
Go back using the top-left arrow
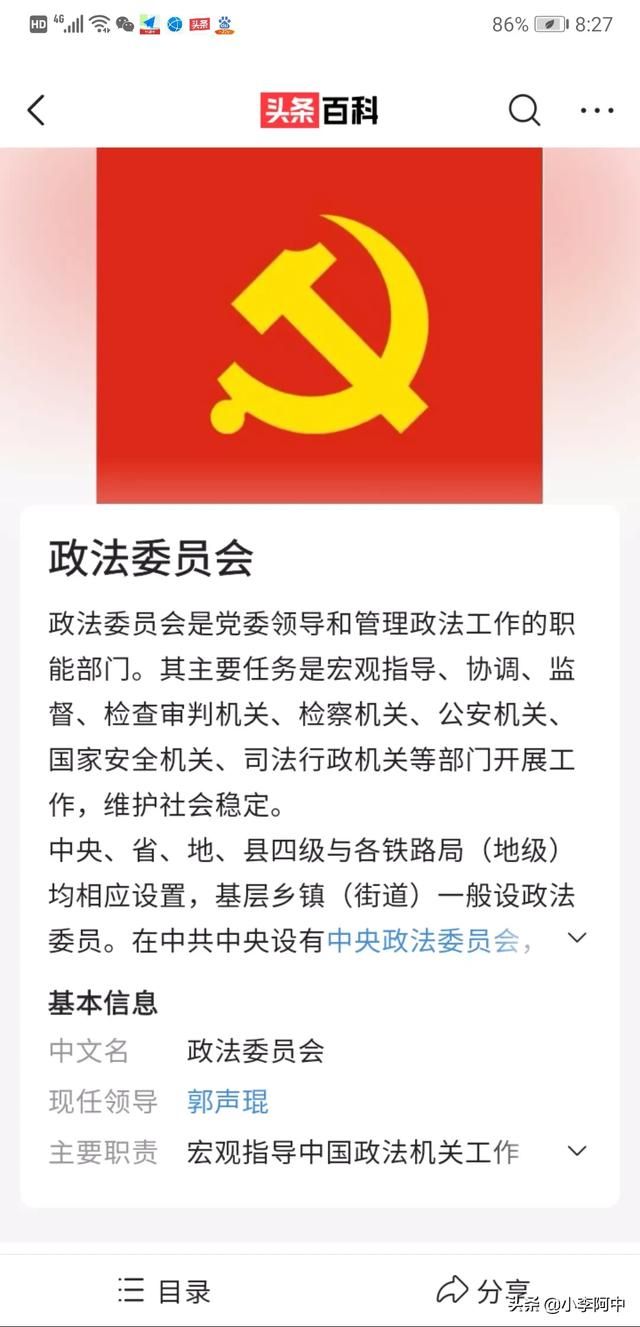coord(37,110)
